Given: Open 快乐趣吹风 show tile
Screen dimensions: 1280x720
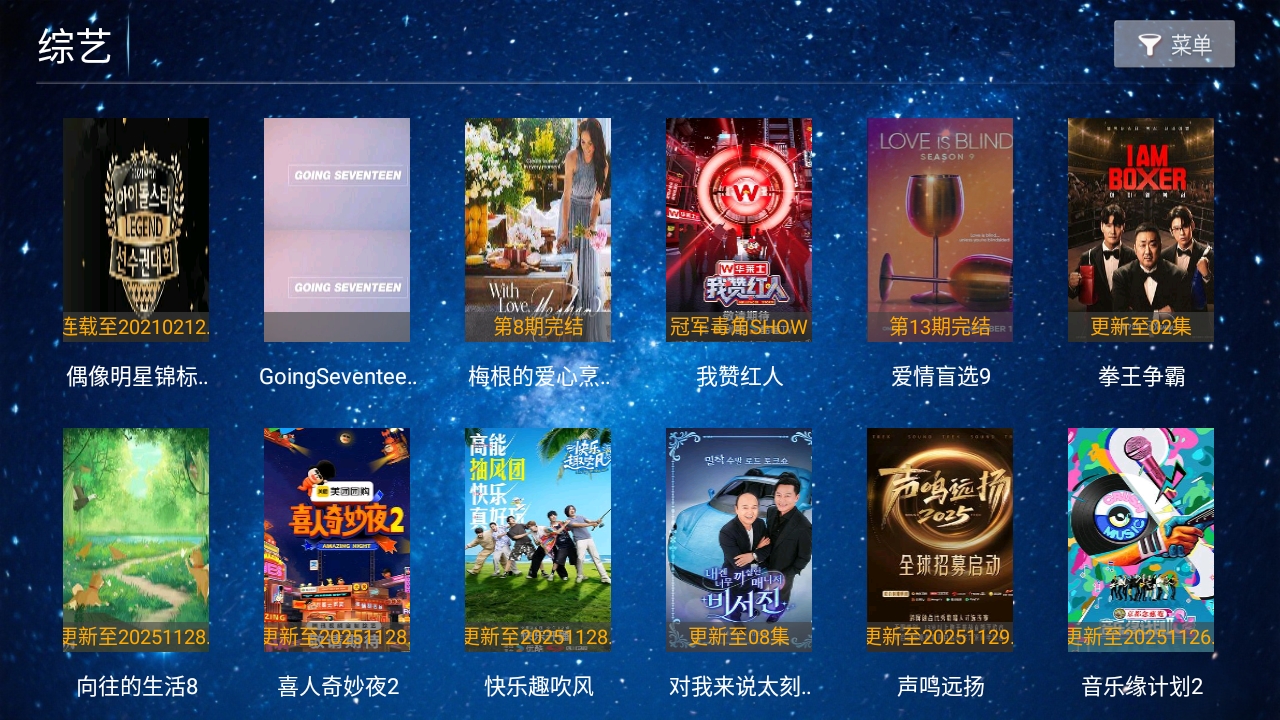Looking at the screenshot, I should (538, 540).
